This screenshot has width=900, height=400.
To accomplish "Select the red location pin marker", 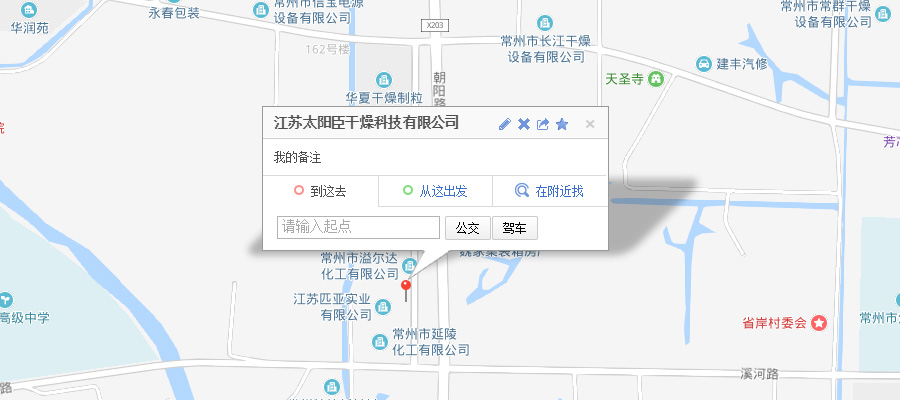I will (405, 288).
